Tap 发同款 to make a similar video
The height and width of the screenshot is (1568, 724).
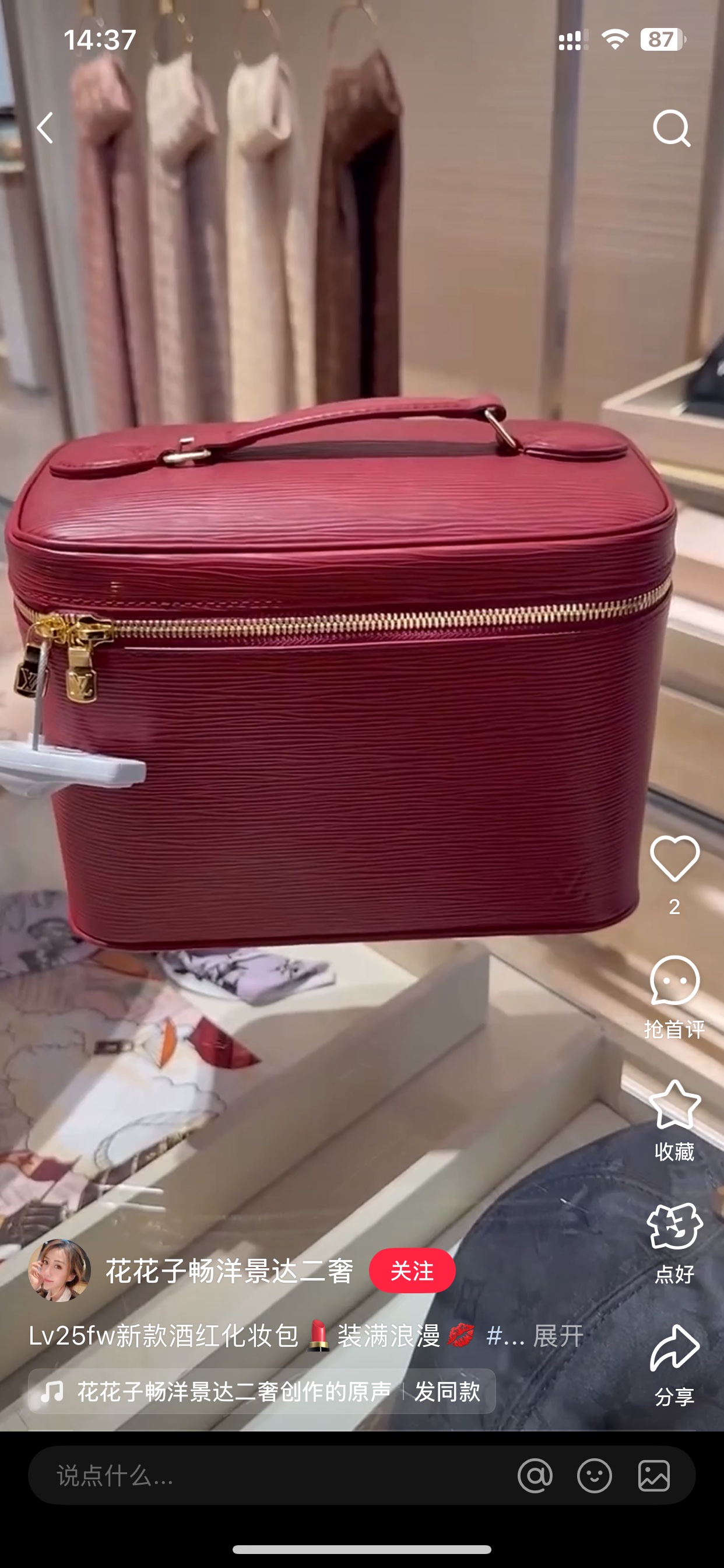[x=447, y=1391]
